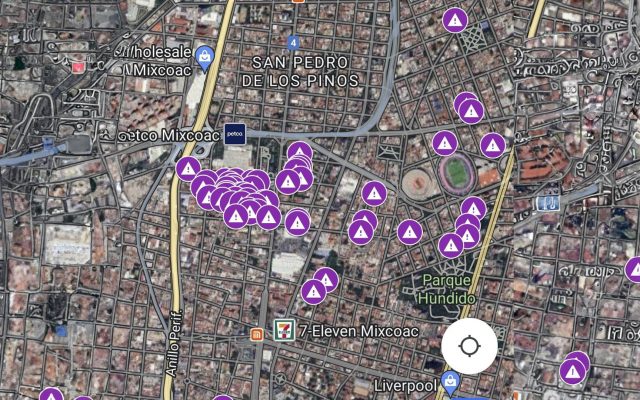Open the Petco Mixcoac store marker
The height and width of the screenshot is (400, 640).
[x=235, y=133]
